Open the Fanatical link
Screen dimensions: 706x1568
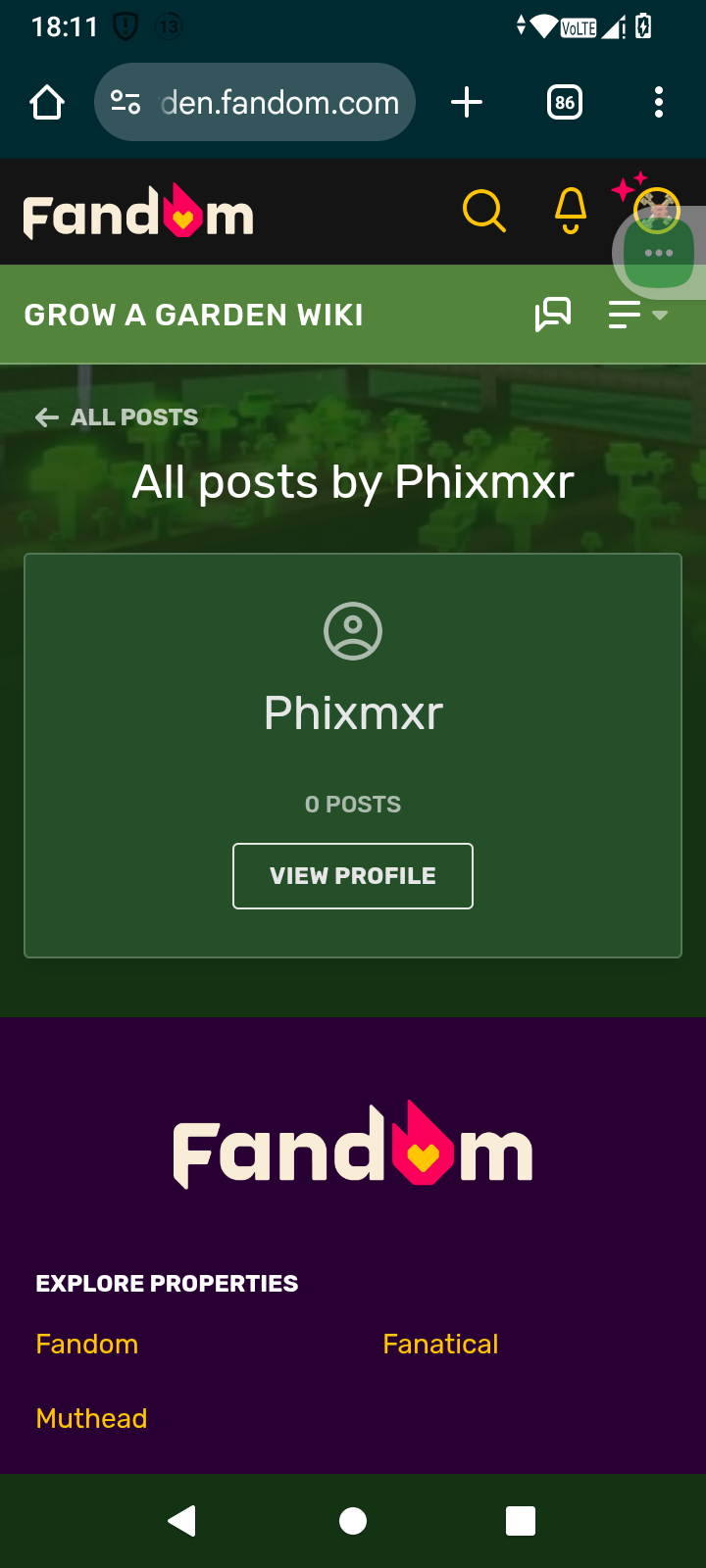[x=440, y=1345]
